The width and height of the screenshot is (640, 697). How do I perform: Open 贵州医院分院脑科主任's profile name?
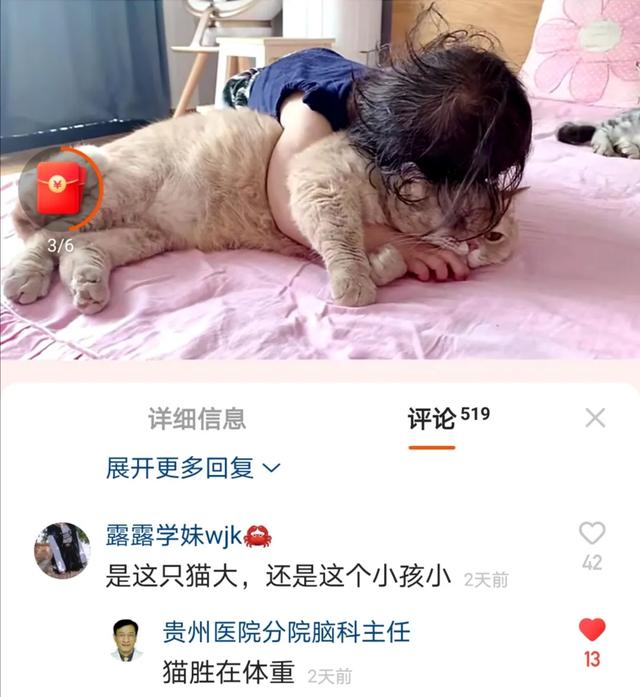coord(286,632)
